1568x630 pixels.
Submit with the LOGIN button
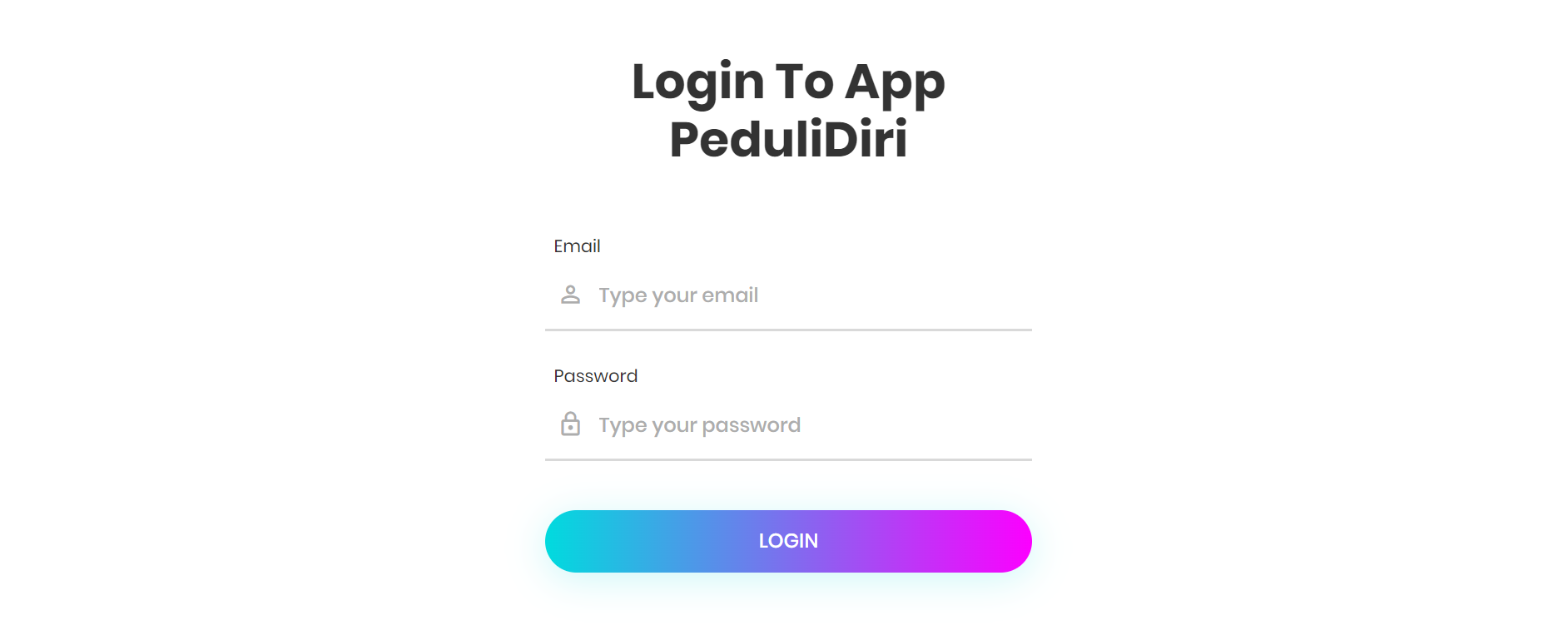point(787,541)
